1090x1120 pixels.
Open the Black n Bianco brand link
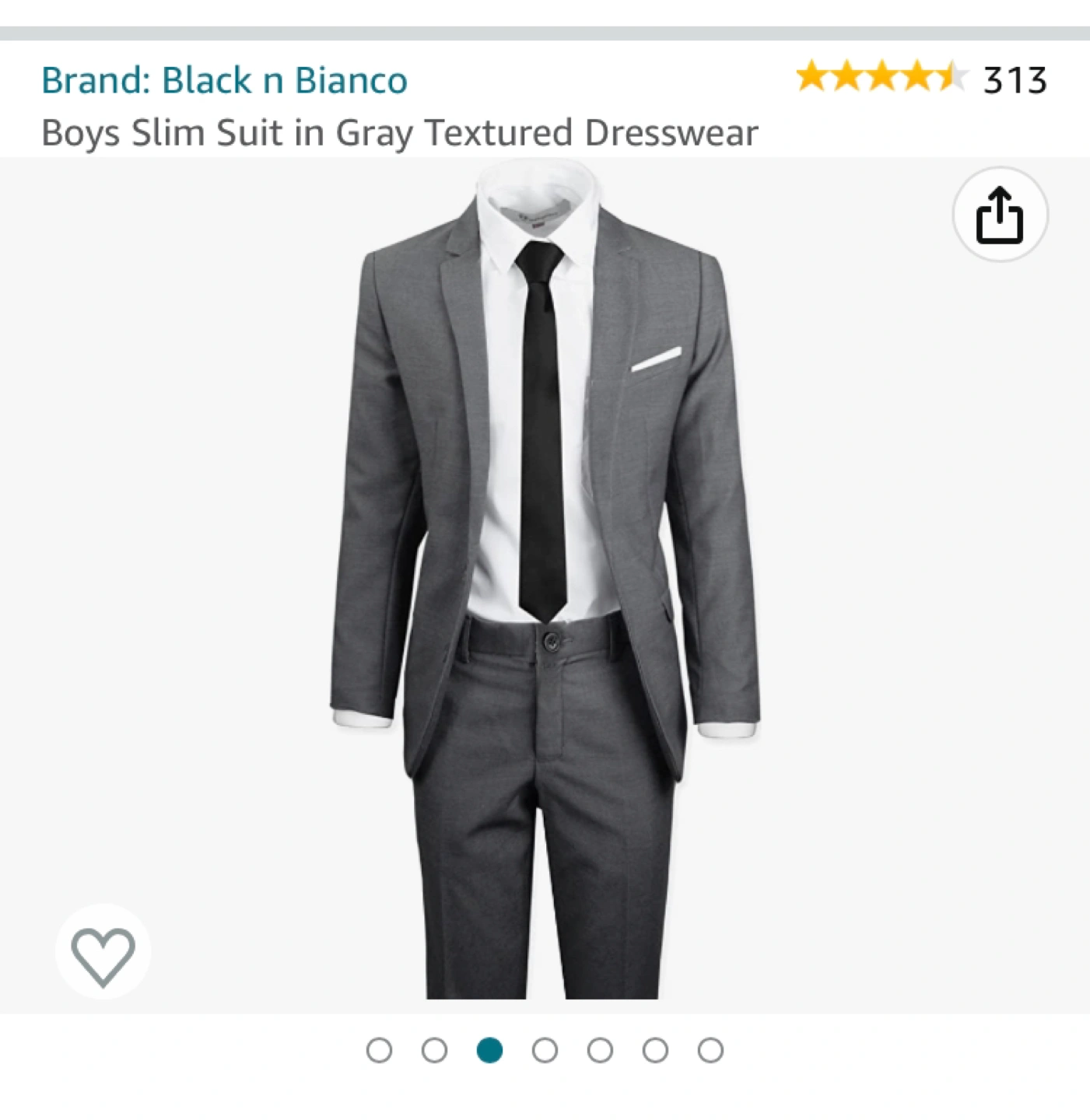click(x=224, y=80)
